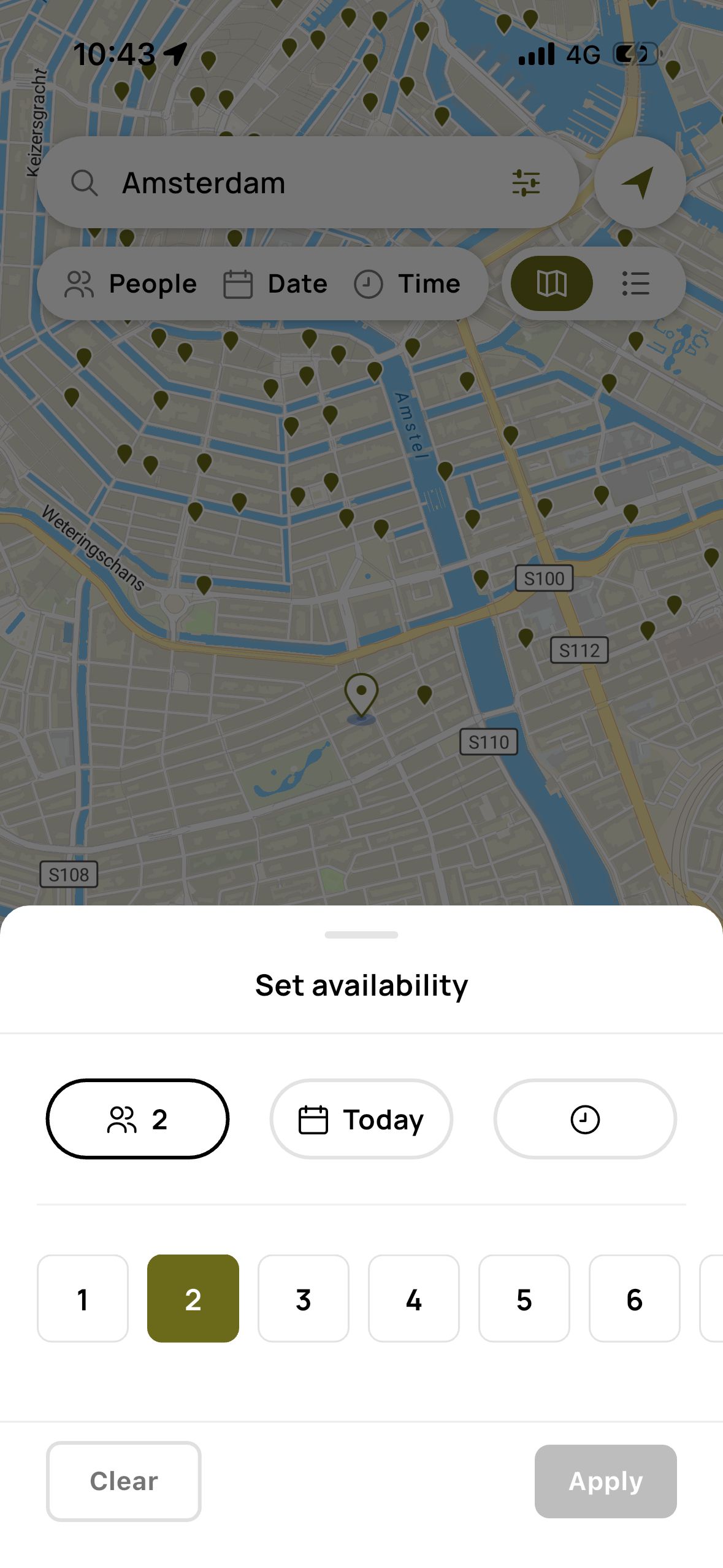Select the clock icon next to Time filter
The width and height of the screenshot is (723, 1568).
[369, 283]
